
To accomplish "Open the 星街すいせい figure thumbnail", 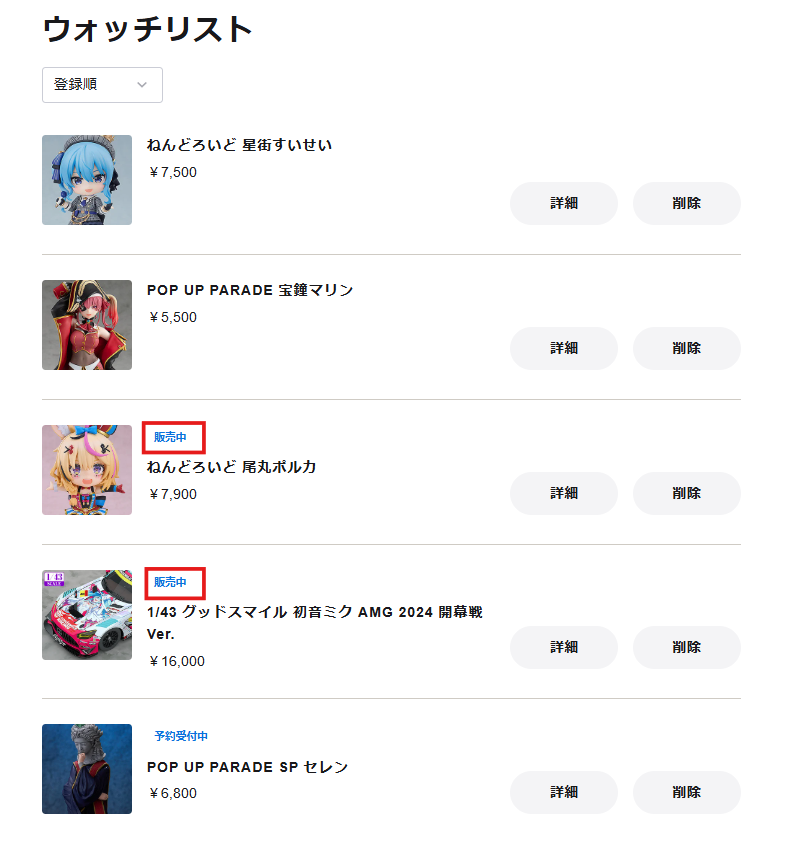I will [x=87, y=180].
